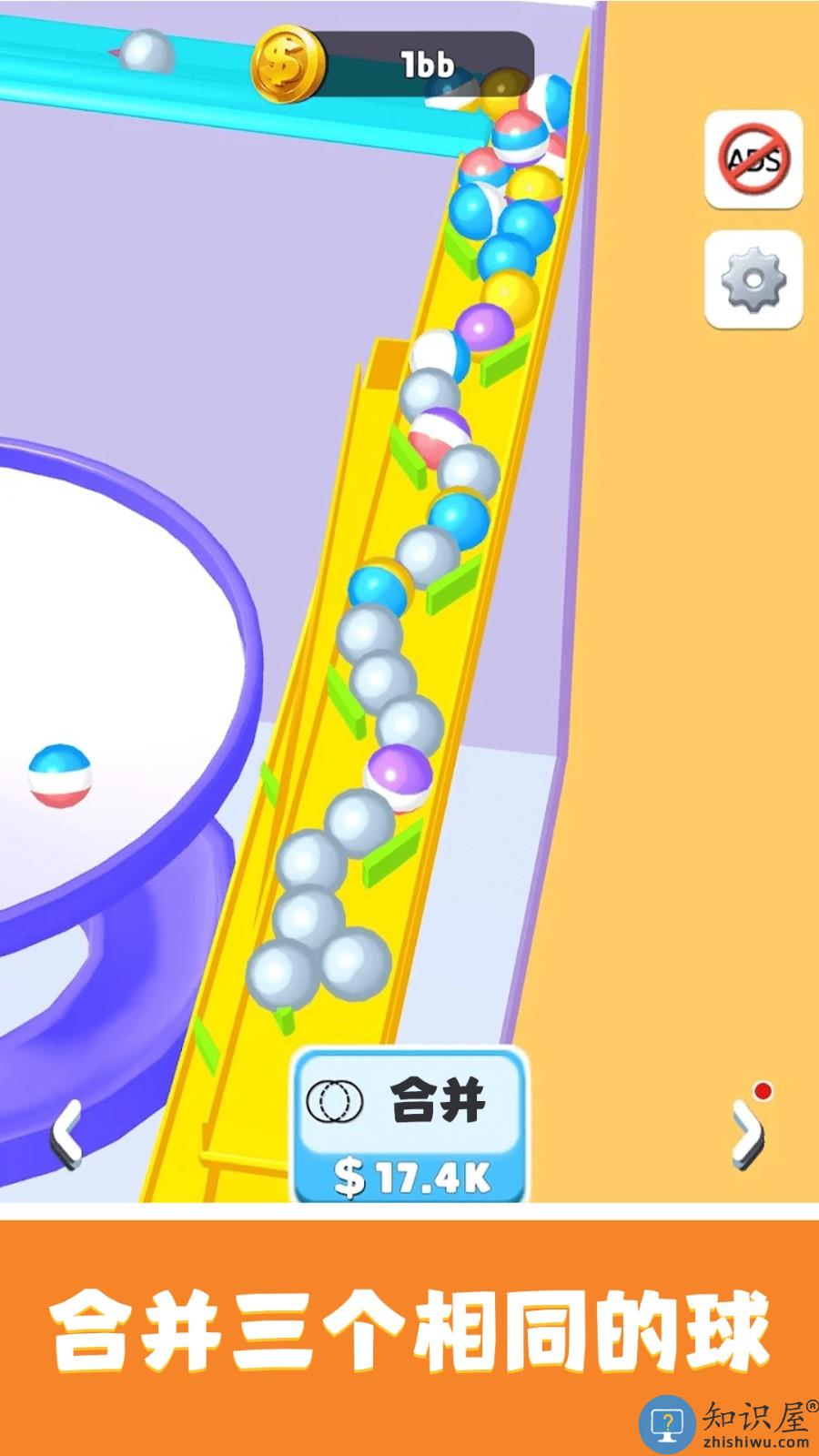
Task: Go to the next upgrade with the right arrow
Action: coord(746,1134)
